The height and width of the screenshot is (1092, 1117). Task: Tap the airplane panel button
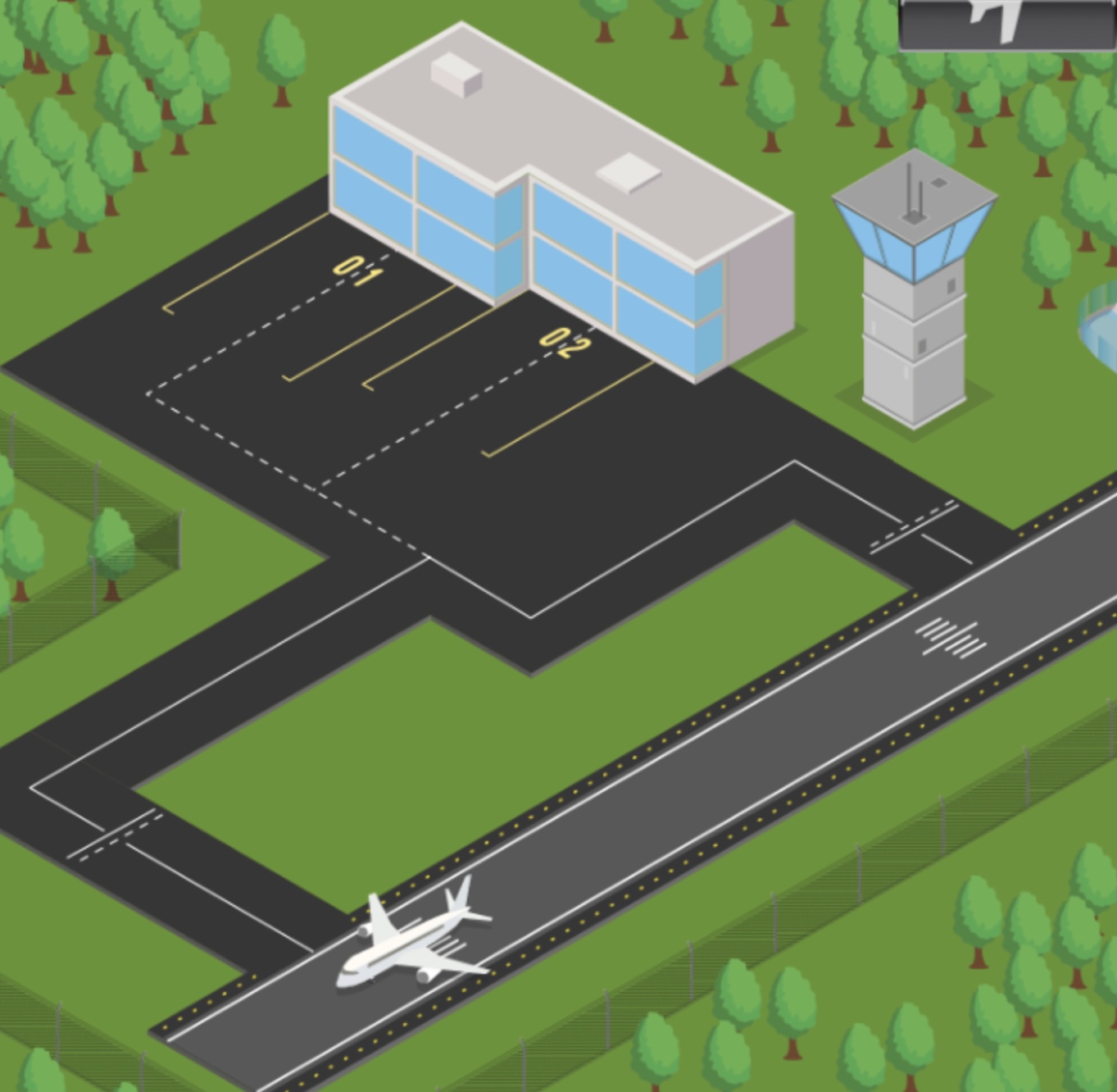(x=1006, y=25)
